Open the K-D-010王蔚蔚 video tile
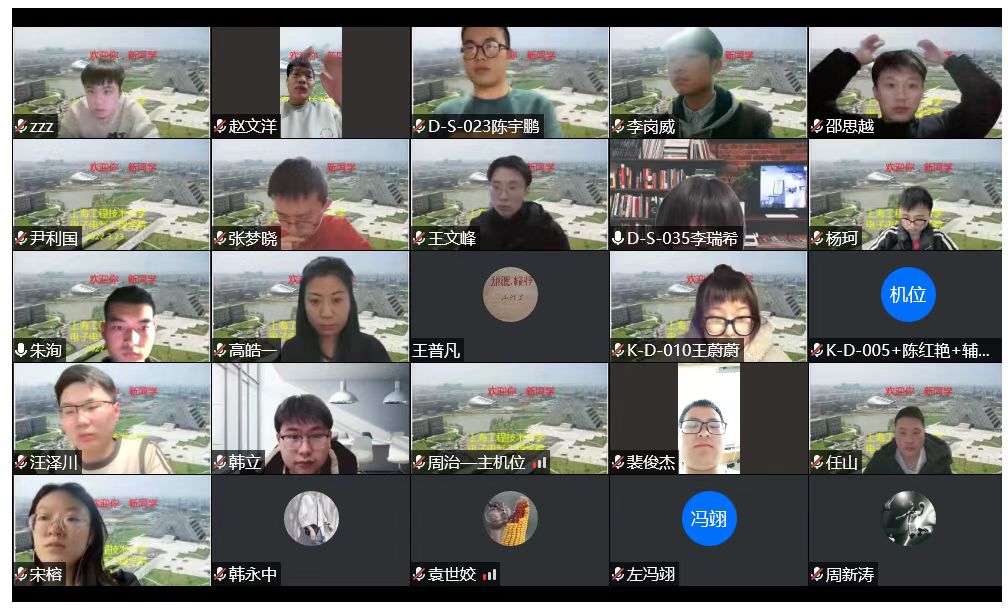1008x608 pixels. 708,306
